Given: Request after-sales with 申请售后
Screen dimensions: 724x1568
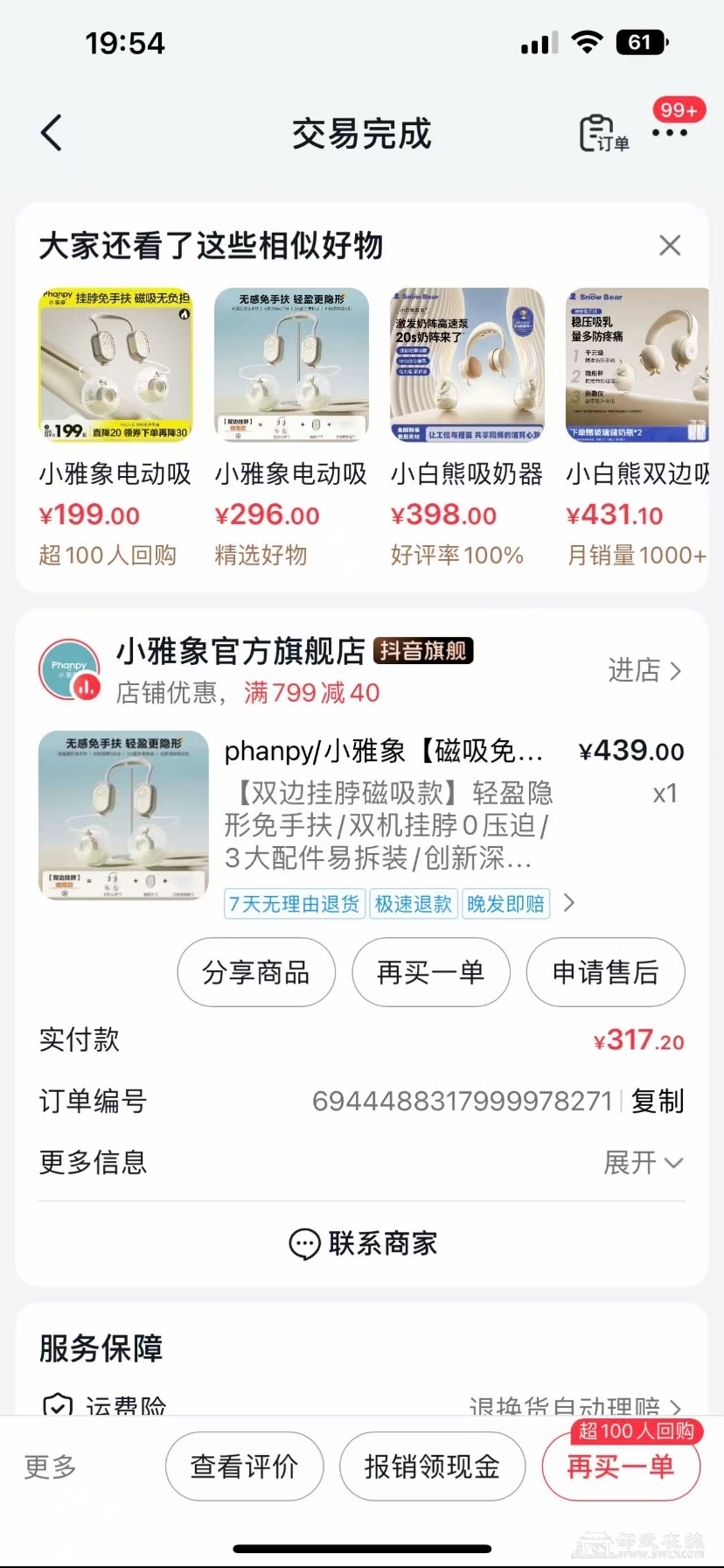Looking at the screenshot, I should click(x=605, y=972).
